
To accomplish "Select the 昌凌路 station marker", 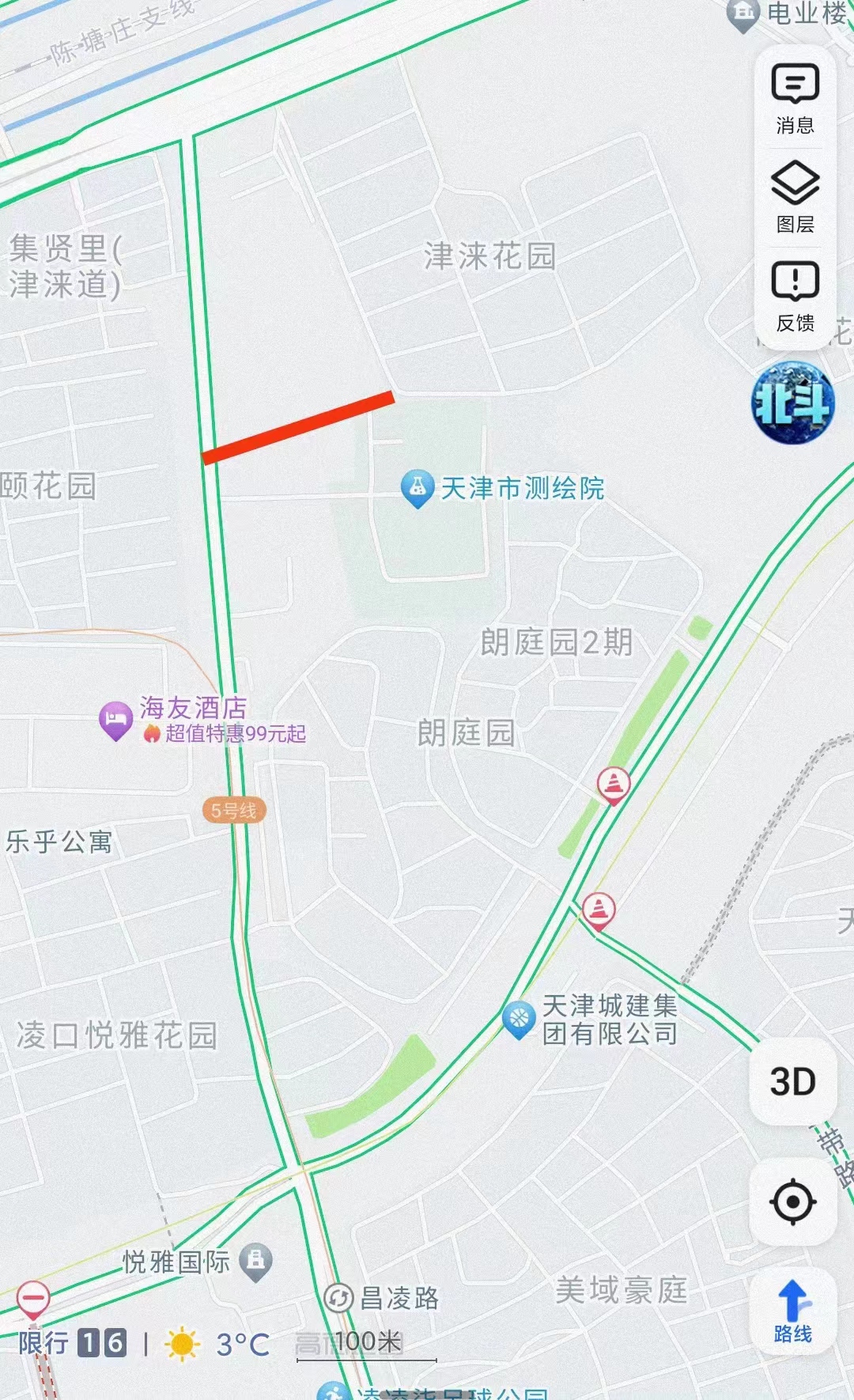I will click(x=338, y=1298).
